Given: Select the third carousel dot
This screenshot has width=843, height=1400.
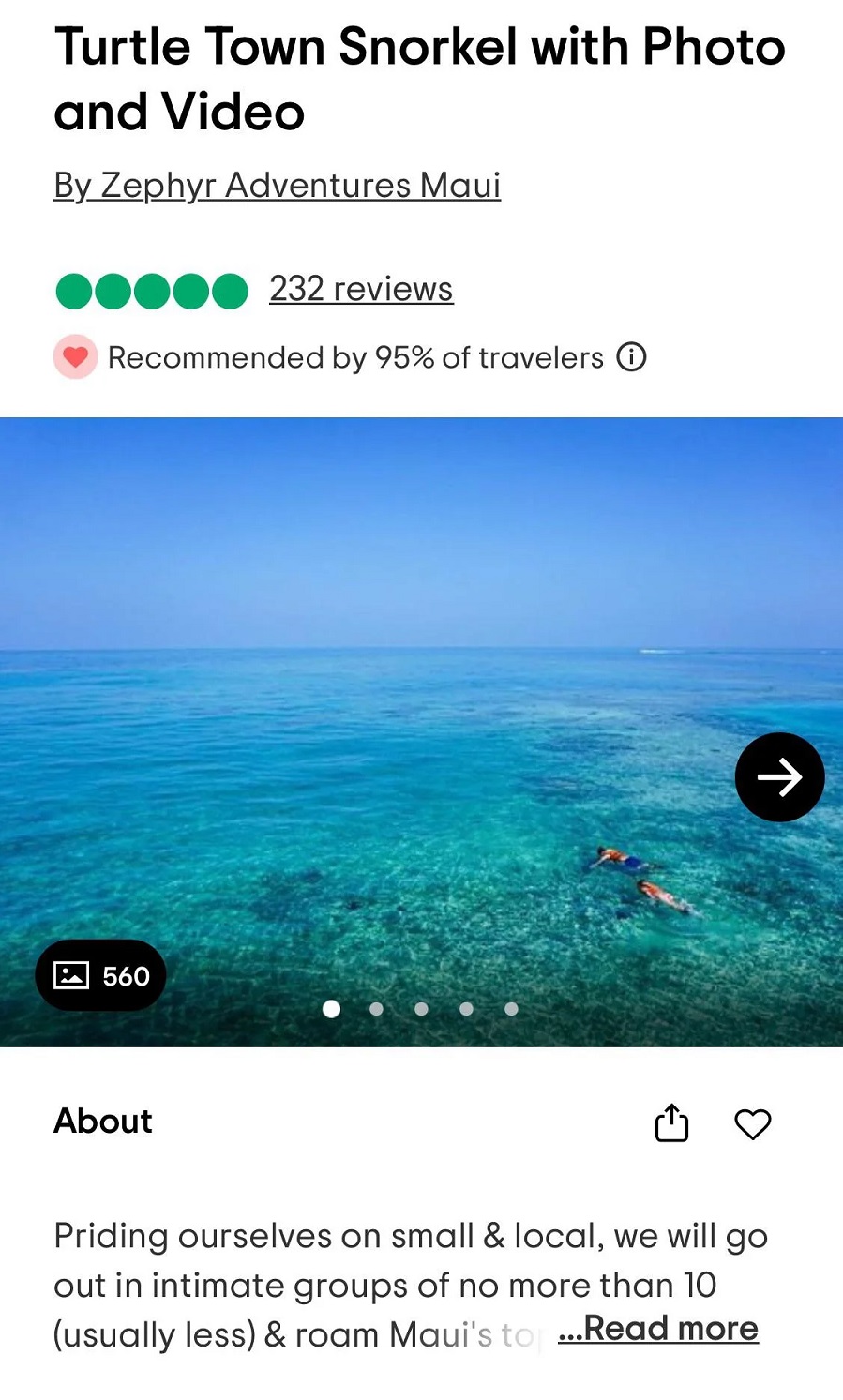Looking at the screenshot, I should [421, 1009].
